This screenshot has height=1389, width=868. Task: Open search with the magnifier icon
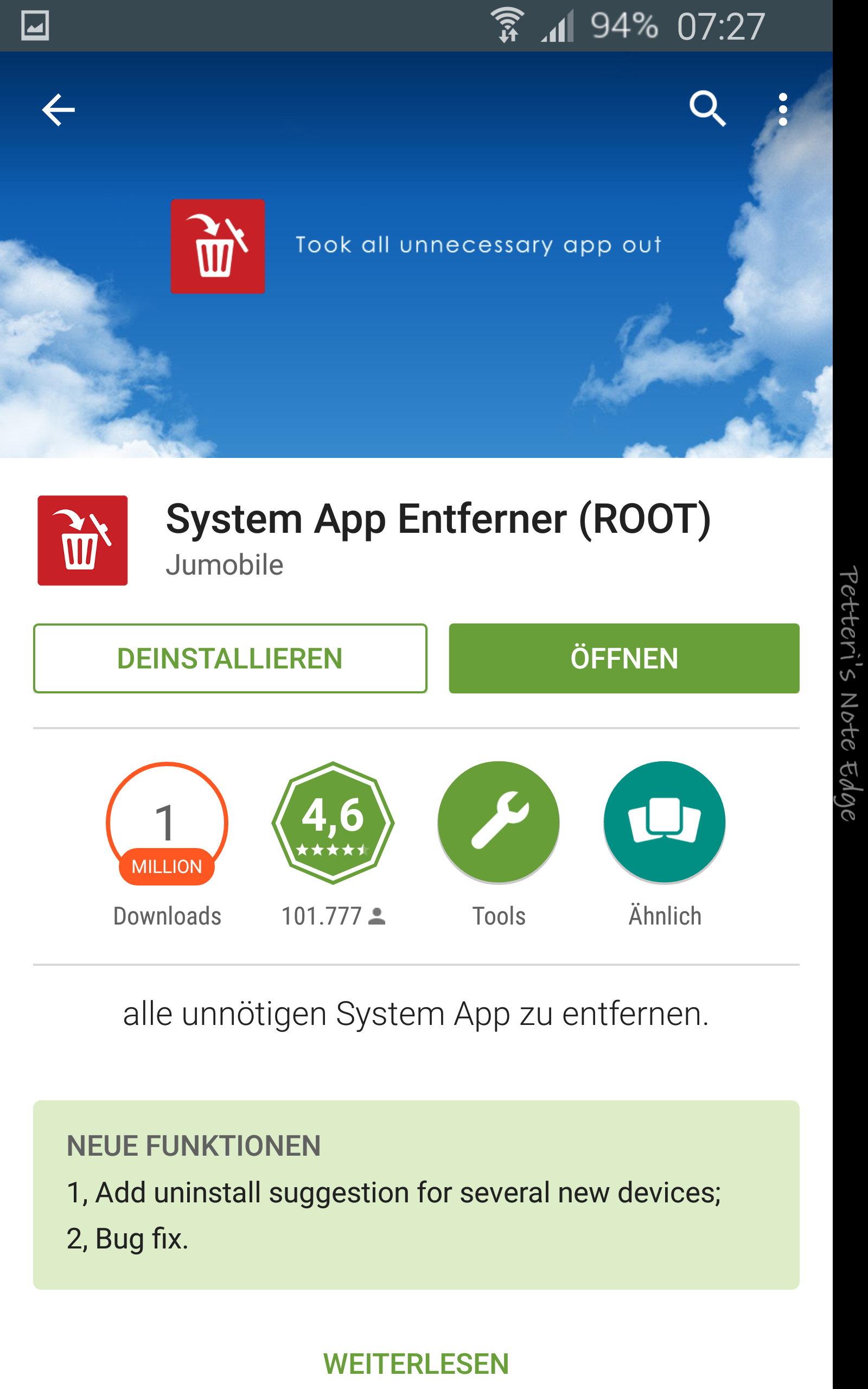707,109
